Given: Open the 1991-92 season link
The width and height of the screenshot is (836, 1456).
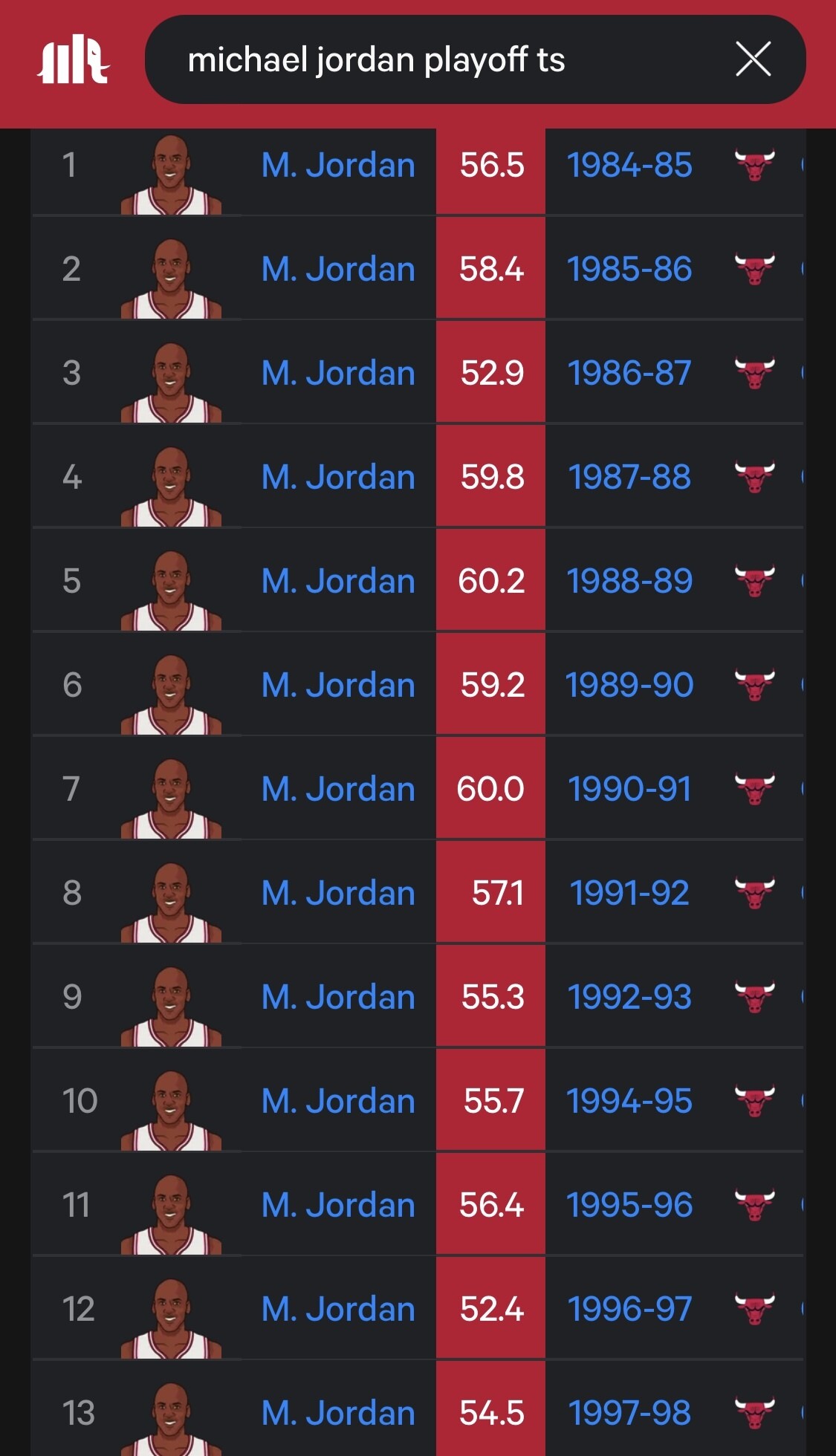Looking at the screenshot, I should (629, 893).
